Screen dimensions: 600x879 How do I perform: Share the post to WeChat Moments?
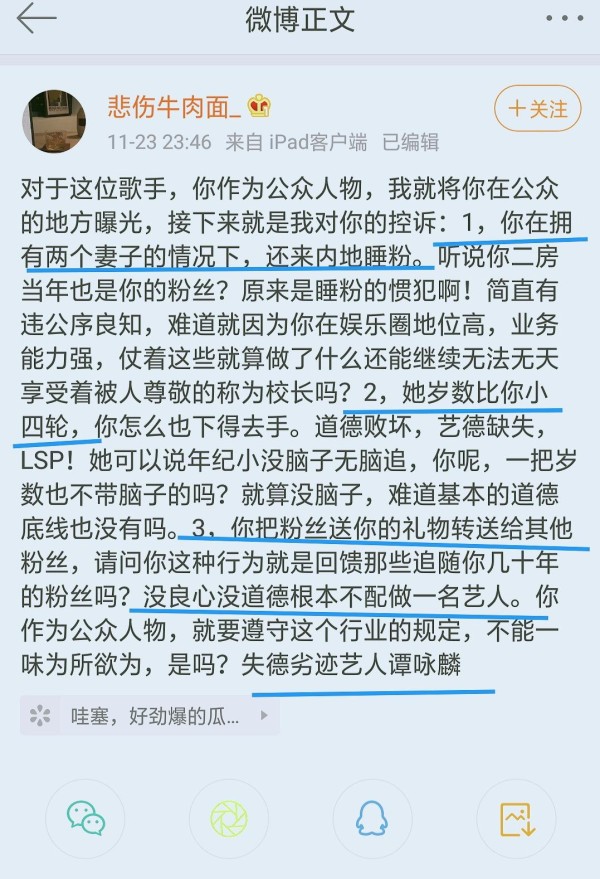(x=228, y=818)
